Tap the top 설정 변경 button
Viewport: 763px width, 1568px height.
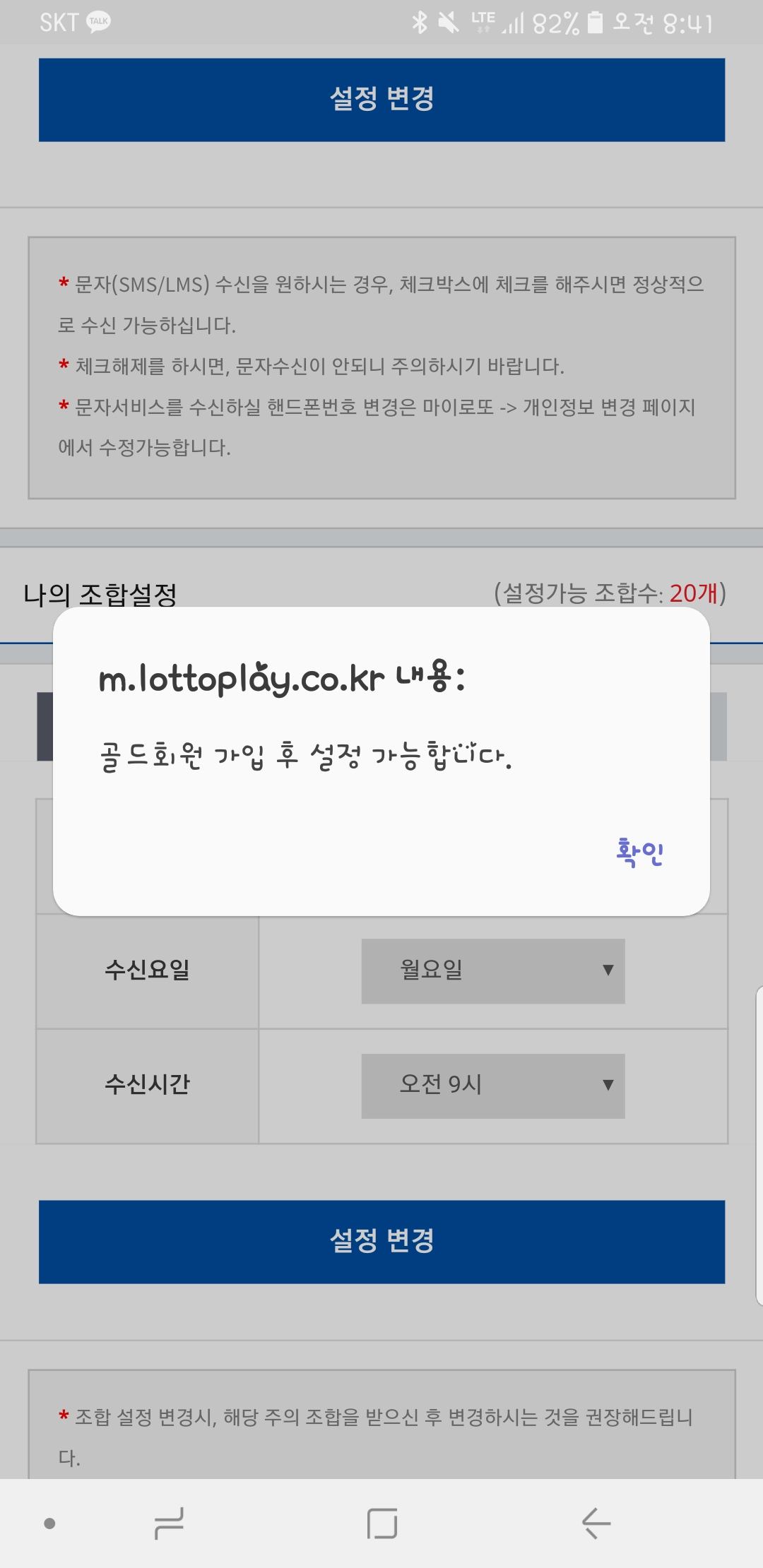[381, 100]
